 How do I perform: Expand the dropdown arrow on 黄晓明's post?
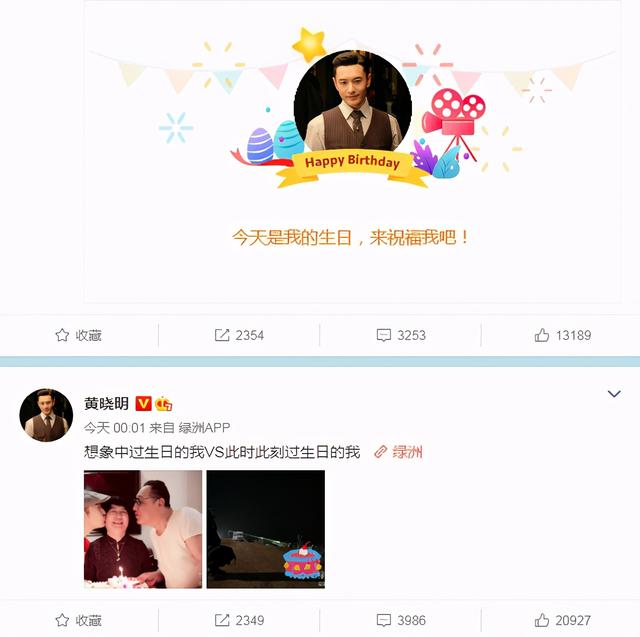615,395
